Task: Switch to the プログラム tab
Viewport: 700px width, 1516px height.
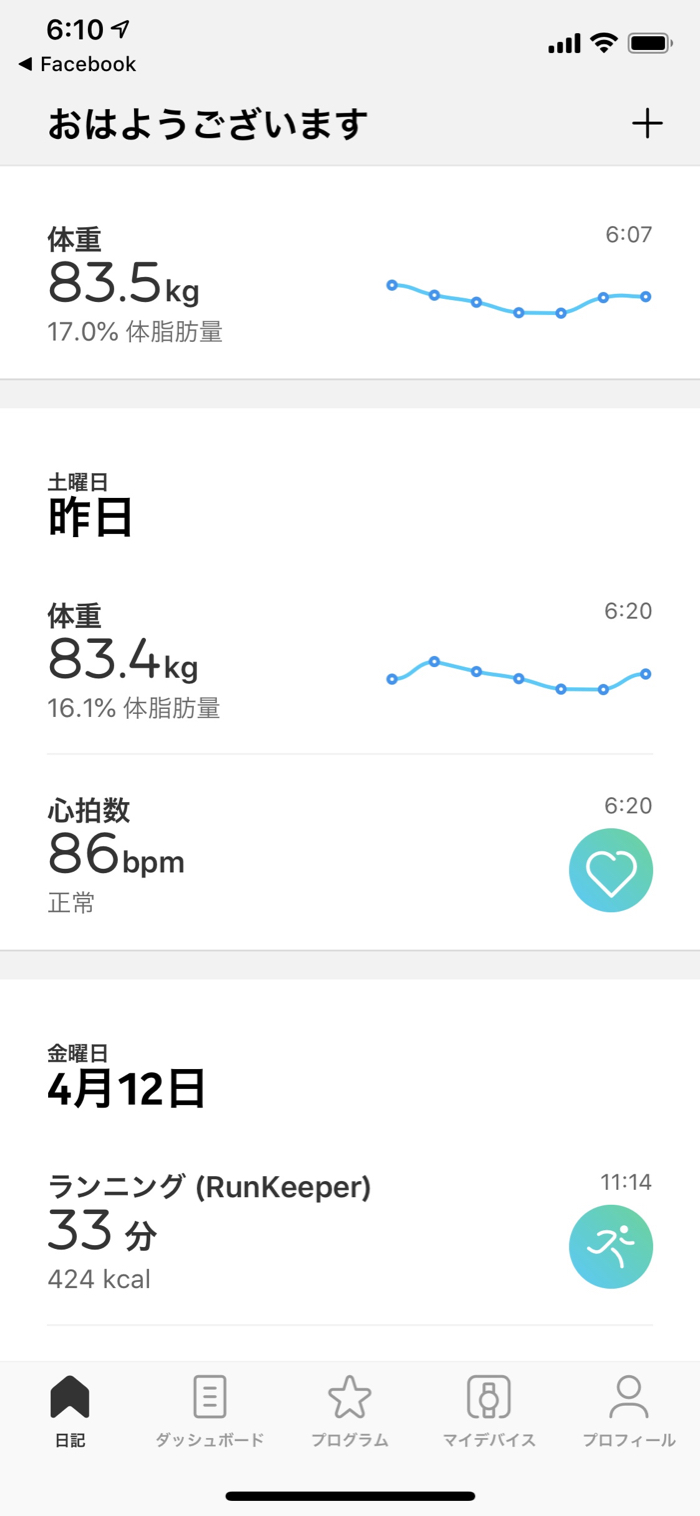Action: click(349, 1412)
